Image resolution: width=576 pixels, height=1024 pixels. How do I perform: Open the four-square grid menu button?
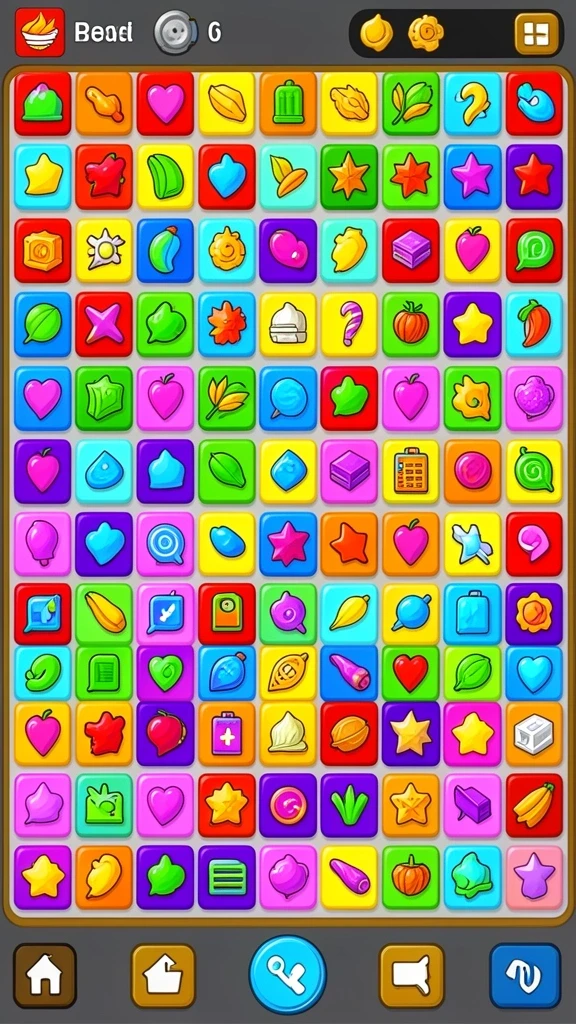pos(536,33)
